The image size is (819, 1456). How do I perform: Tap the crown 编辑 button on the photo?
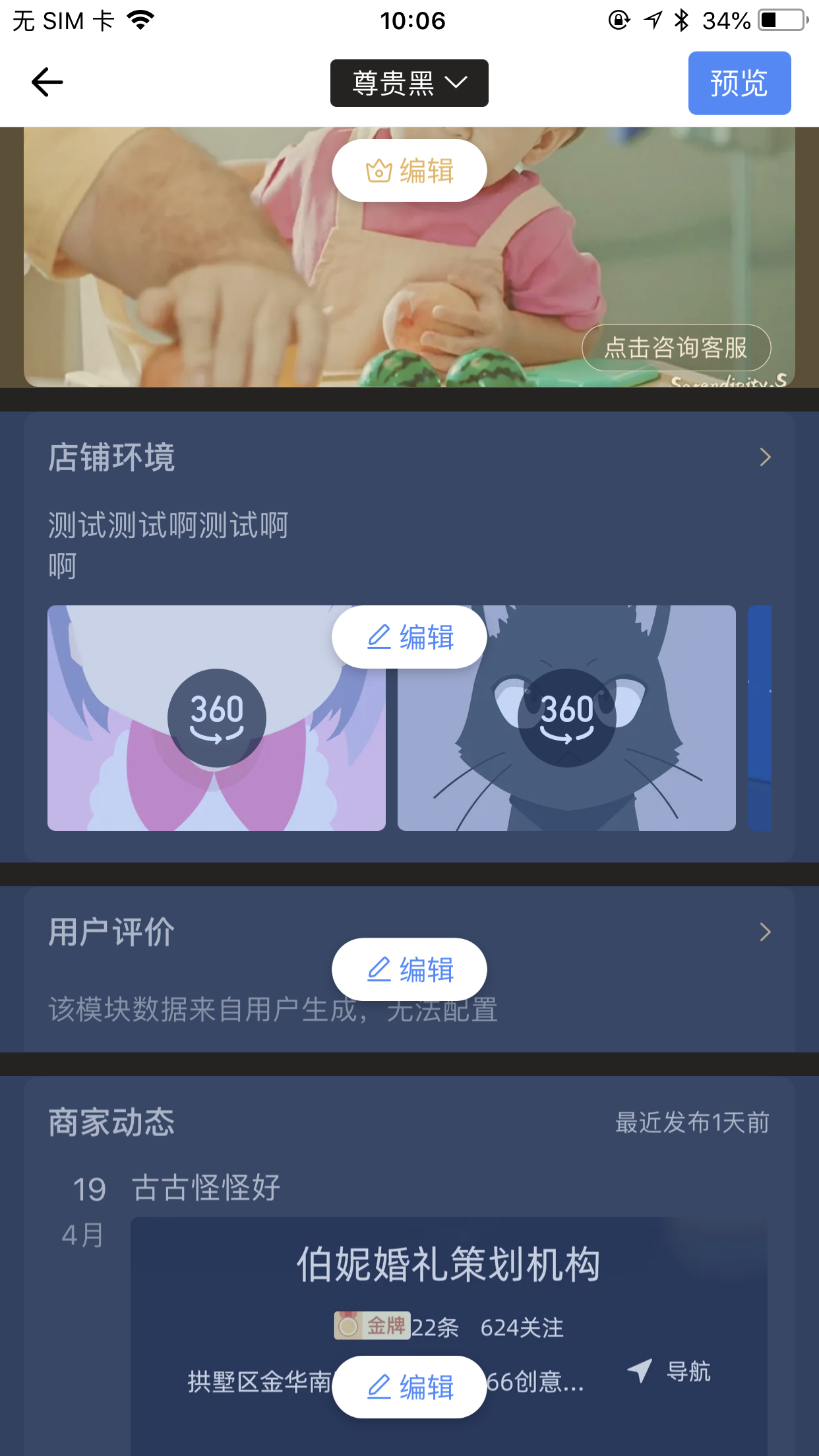click(409, 171)
